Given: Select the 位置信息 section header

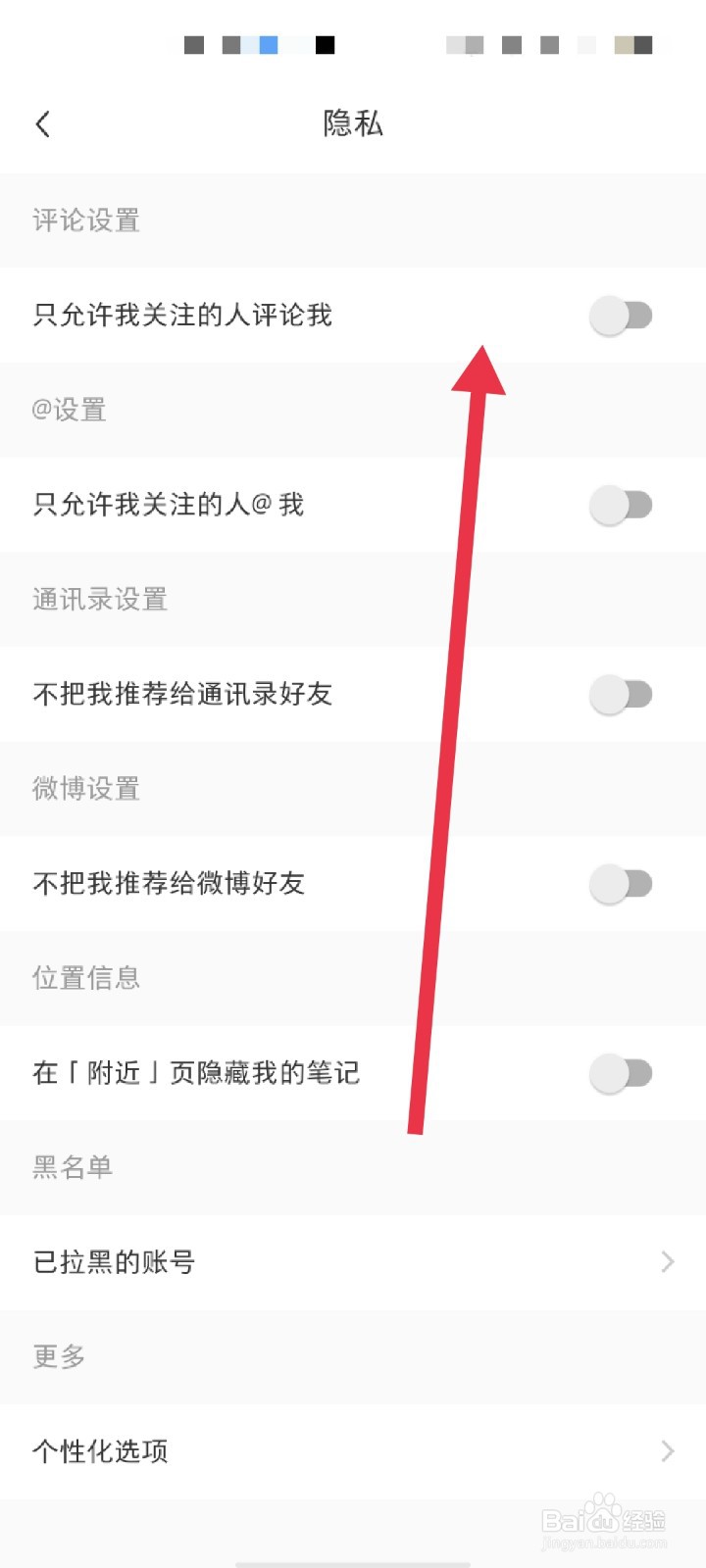Looking at the screenshot, I should (x=85, y=977).
